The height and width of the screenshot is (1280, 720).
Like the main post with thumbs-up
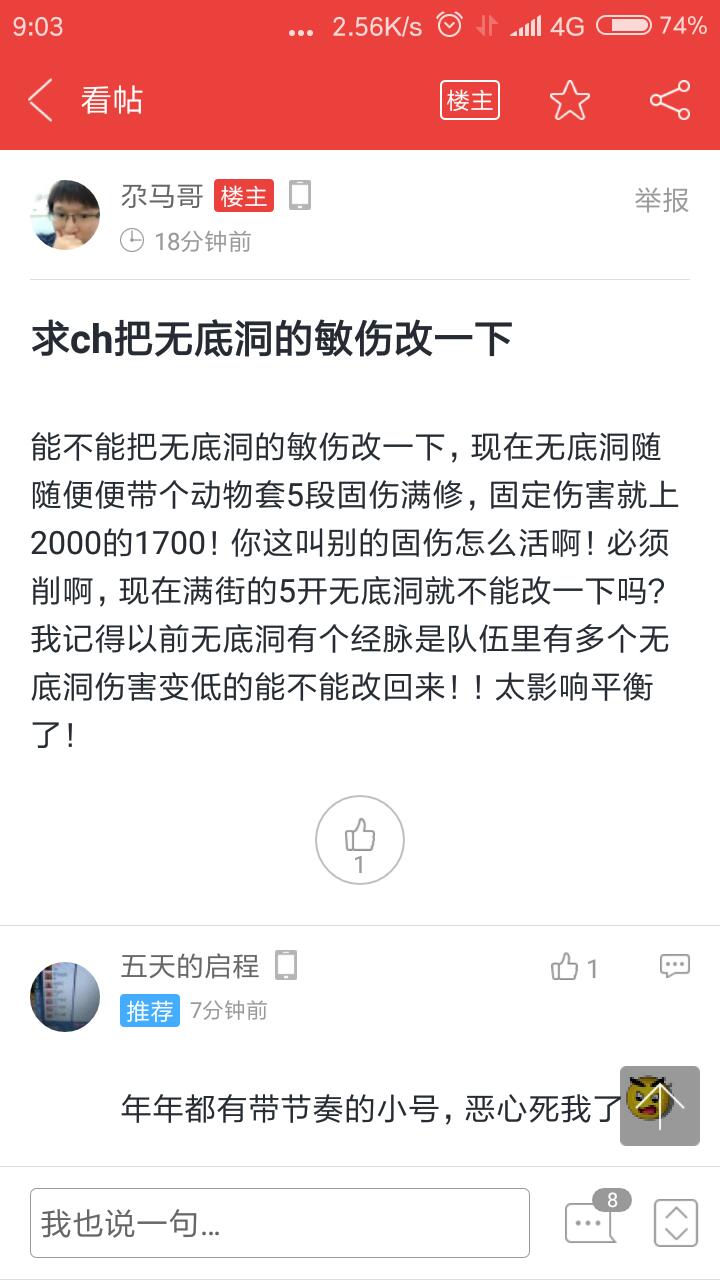[360, 840]
